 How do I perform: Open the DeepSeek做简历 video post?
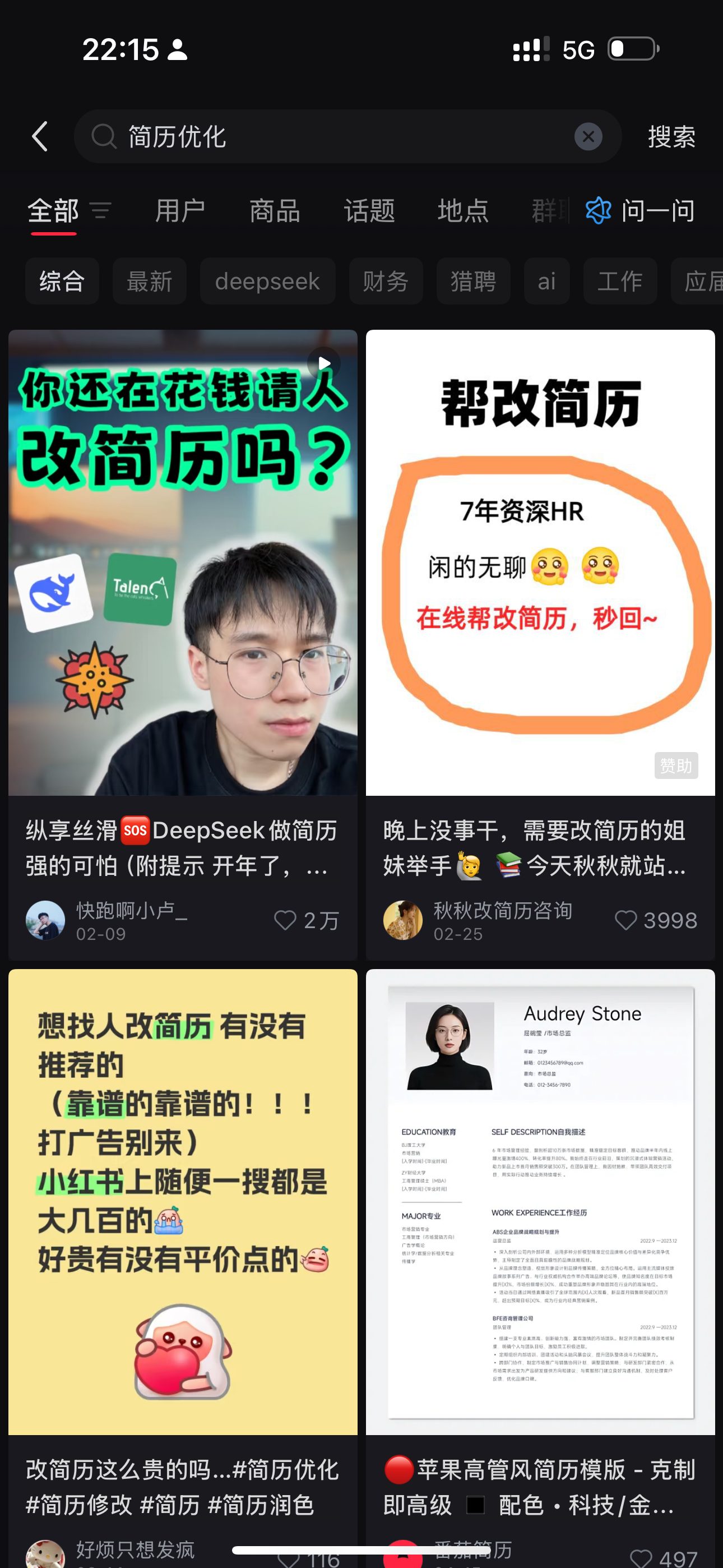[183, 562]
